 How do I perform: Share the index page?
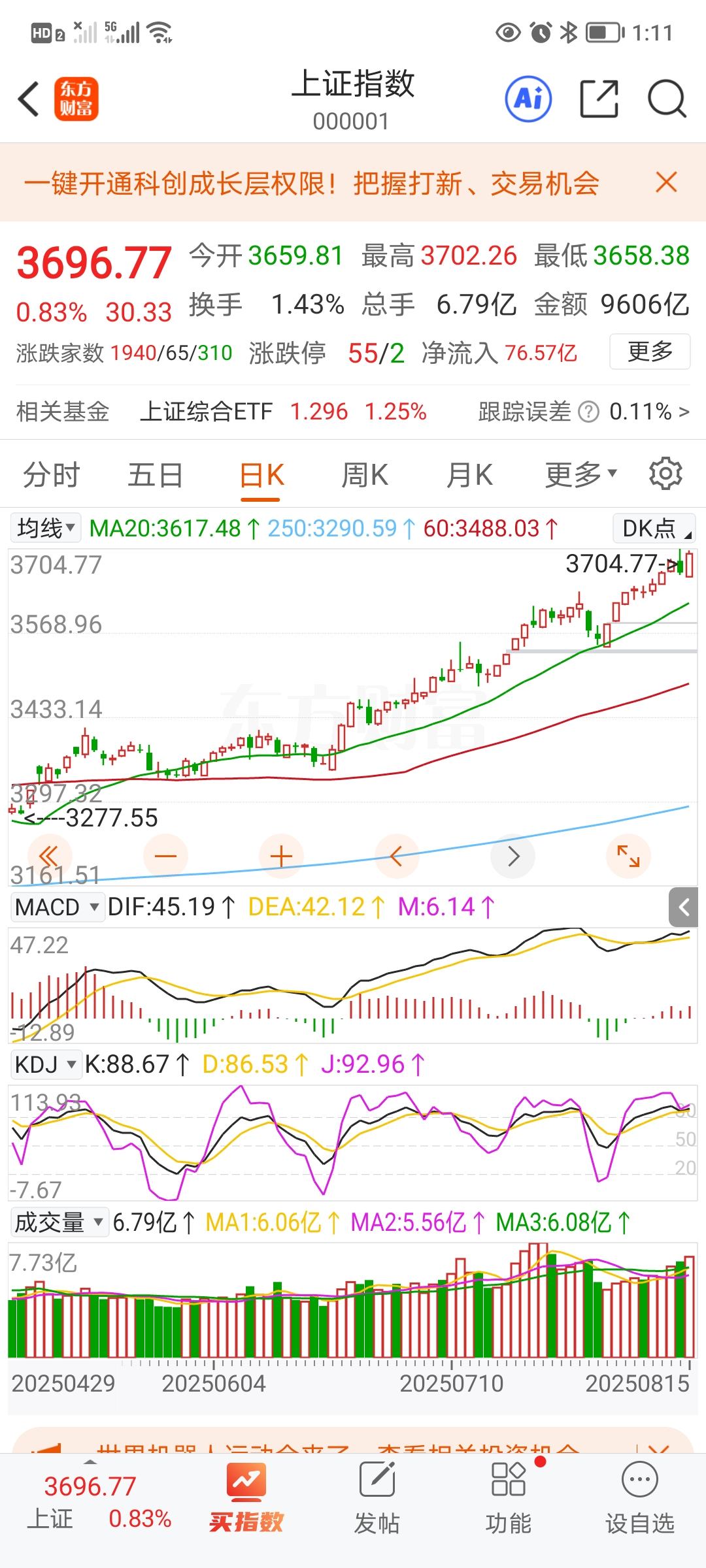click(x=599, y=99)
